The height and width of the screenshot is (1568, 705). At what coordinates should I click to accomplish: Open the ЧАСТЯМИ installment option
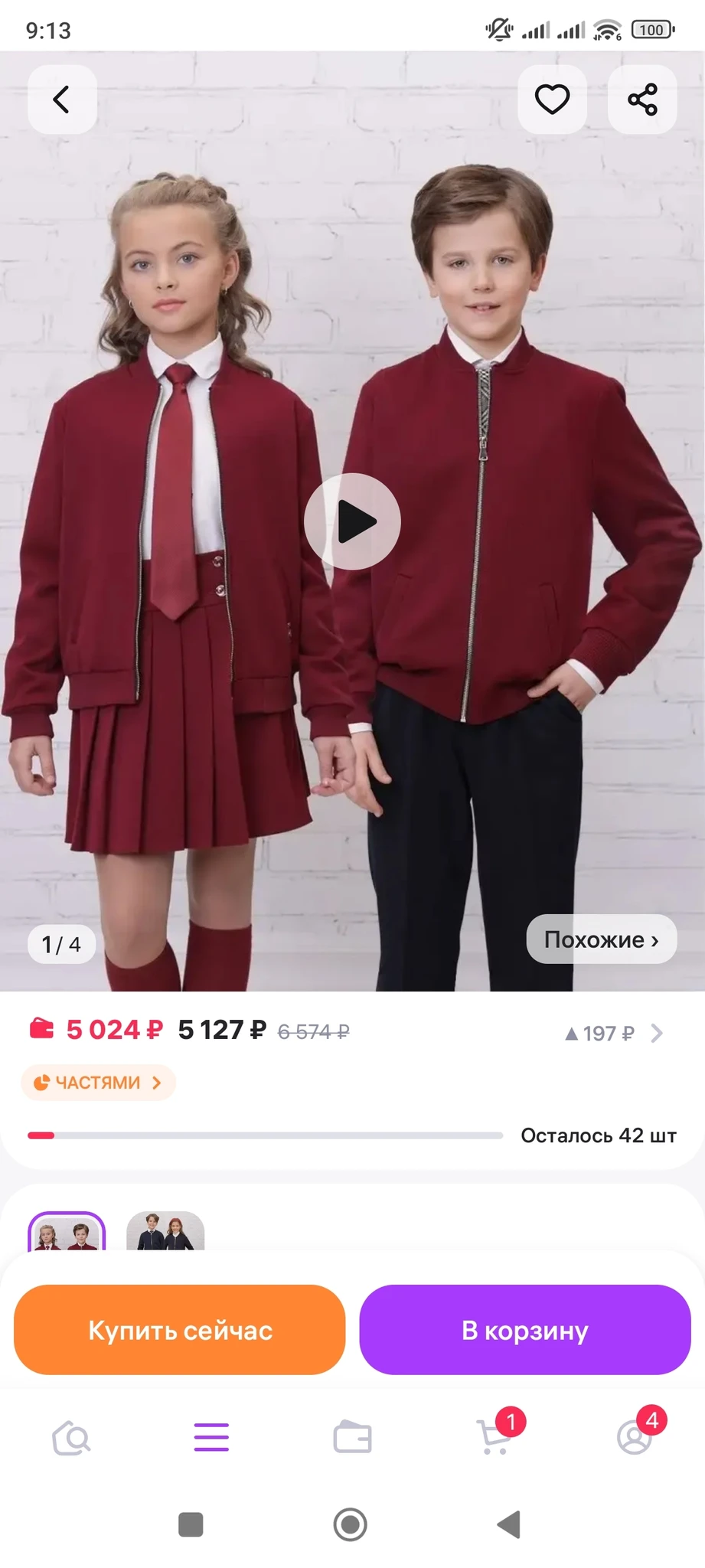98,1083
